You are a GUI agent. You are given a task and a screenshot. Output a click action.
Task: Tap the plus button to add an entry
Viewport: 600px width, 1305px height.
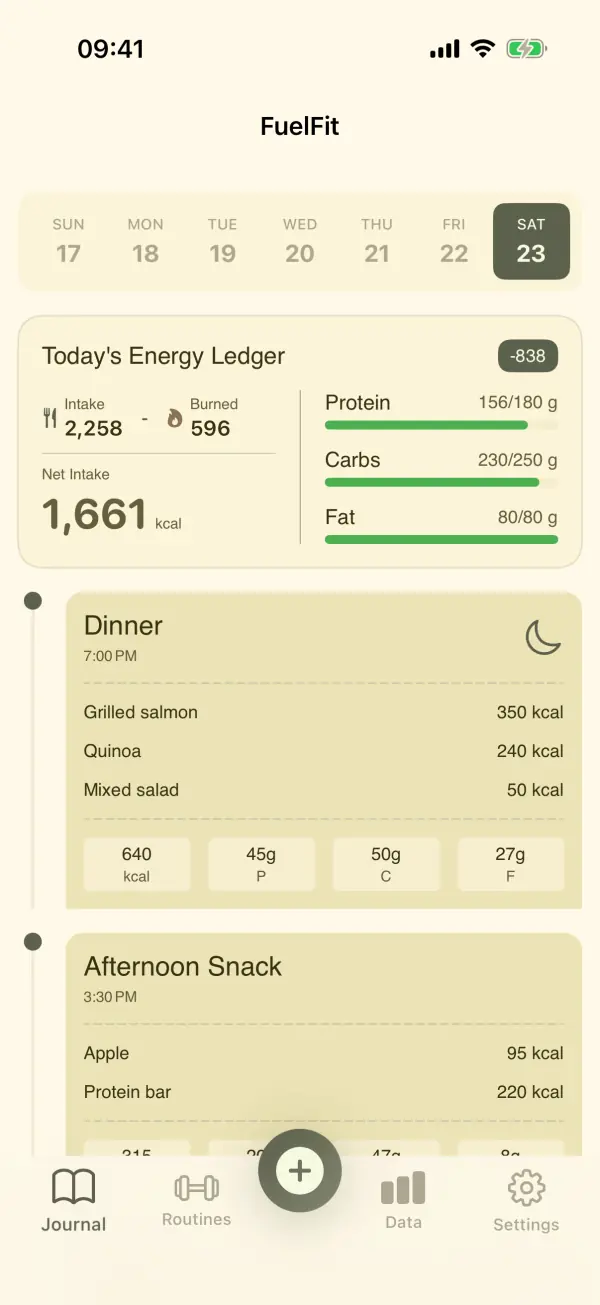coord(300,1171)
